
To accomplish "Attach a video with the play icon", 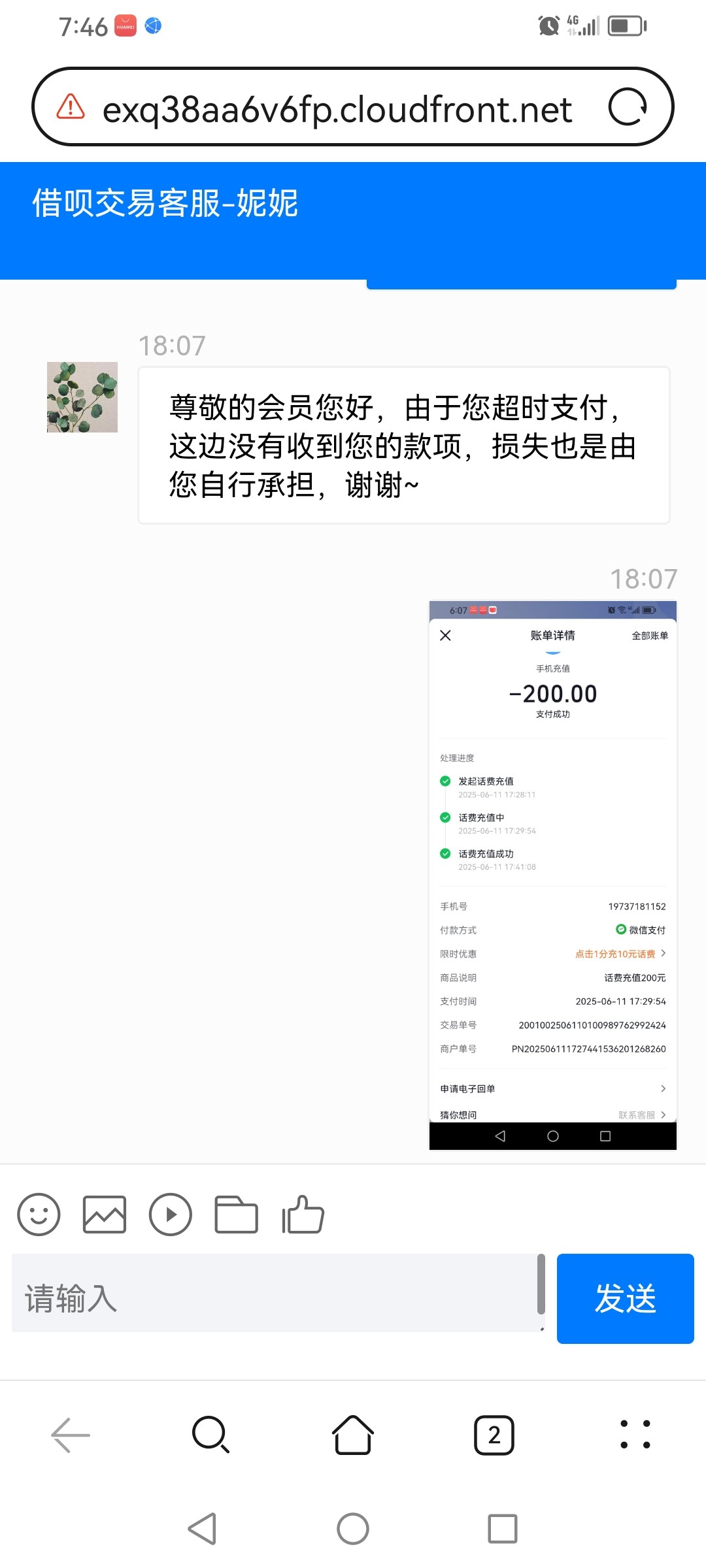I will point(171,1215).
